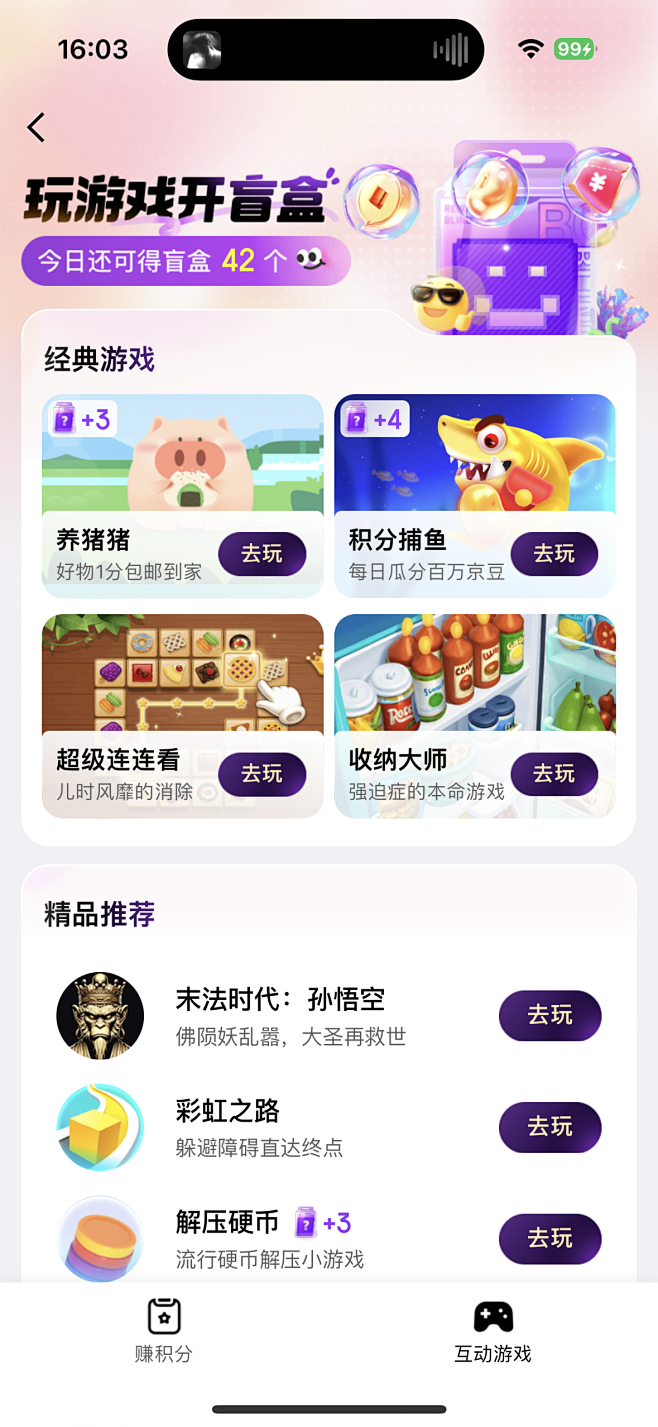
Task: Open the 末法时代：孙悟空 row
Action: click(290, 1016)
